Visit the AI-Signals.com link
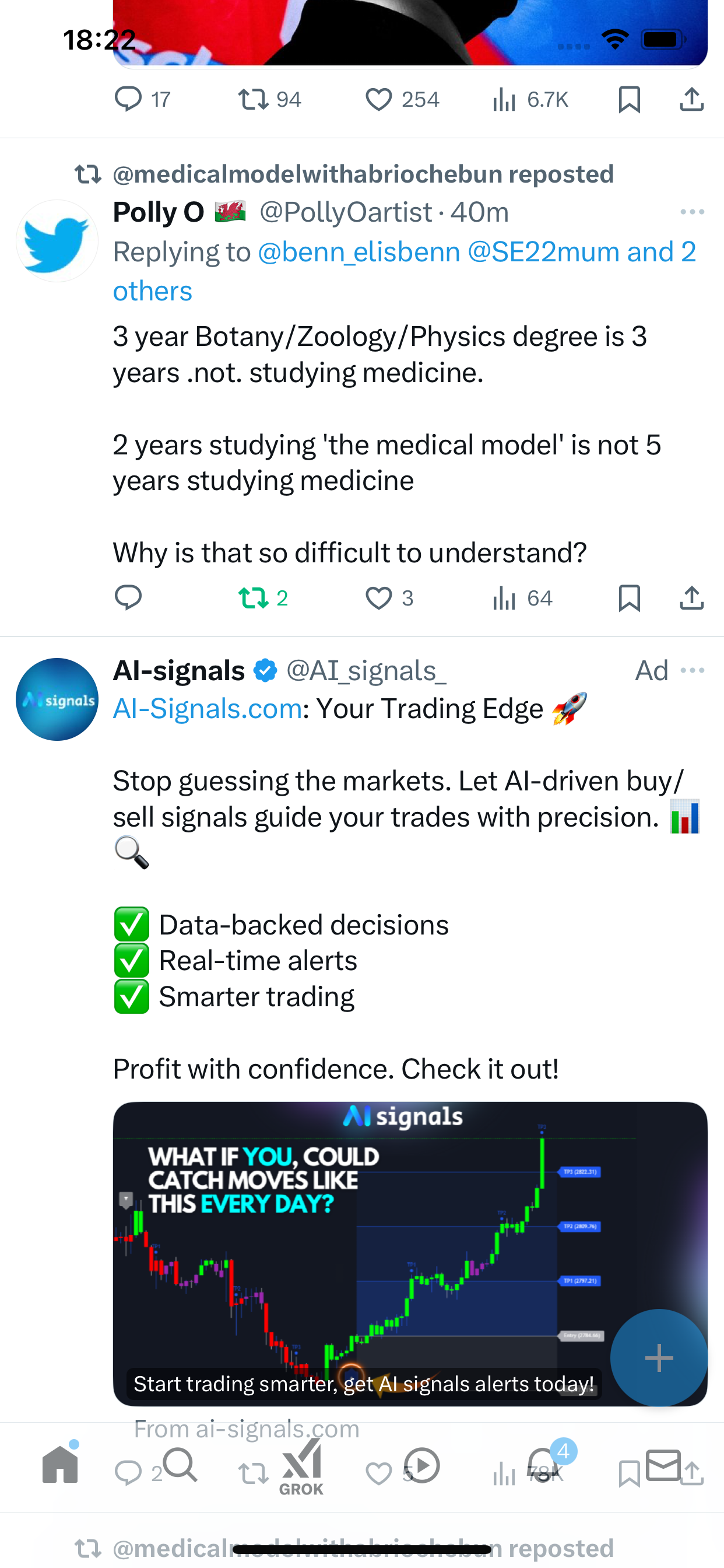This screenshot has width=724, height=1568. click(208, 709)
